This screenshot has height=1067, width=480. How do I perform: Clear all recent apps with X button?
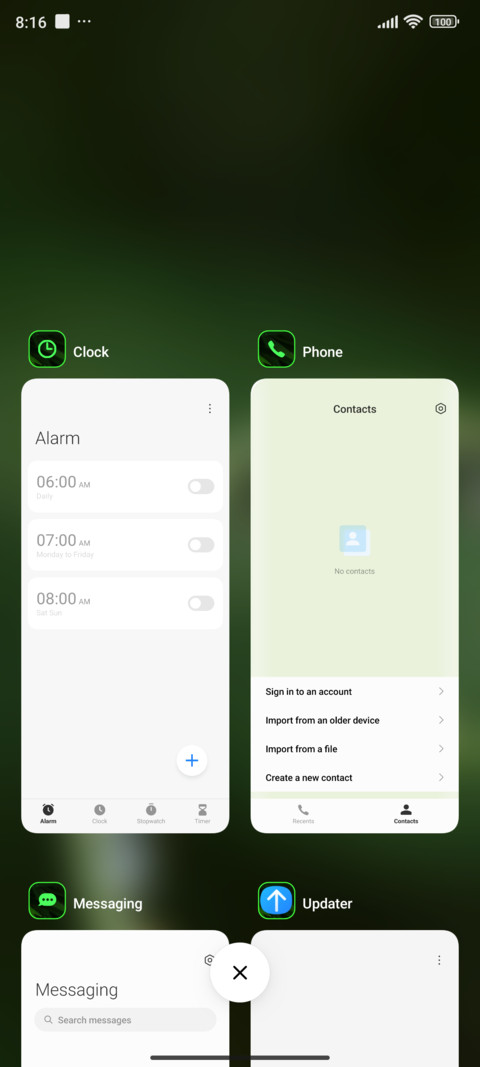240,972
